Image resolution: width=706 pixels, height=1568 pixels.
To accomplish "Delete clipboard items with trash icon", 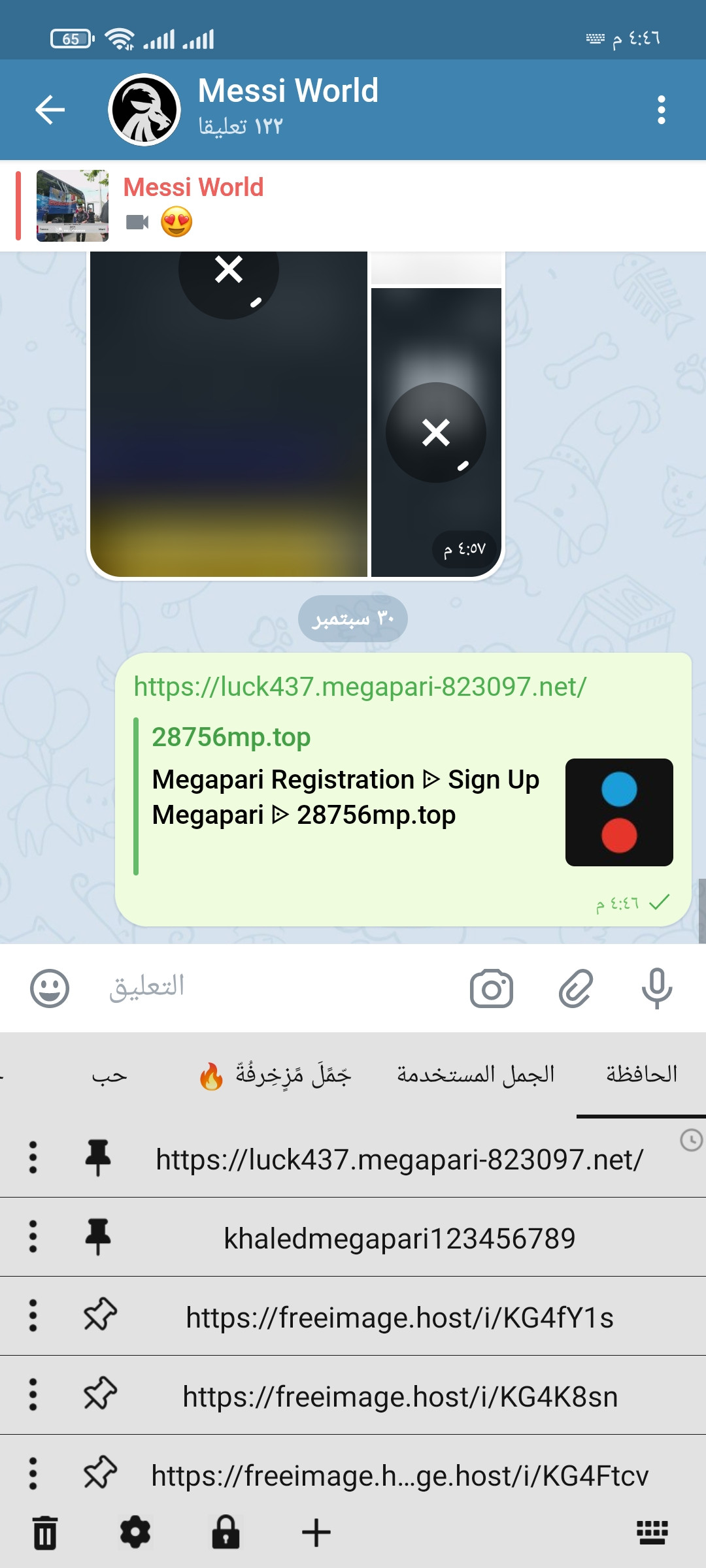I will [x=45, y=1533].
